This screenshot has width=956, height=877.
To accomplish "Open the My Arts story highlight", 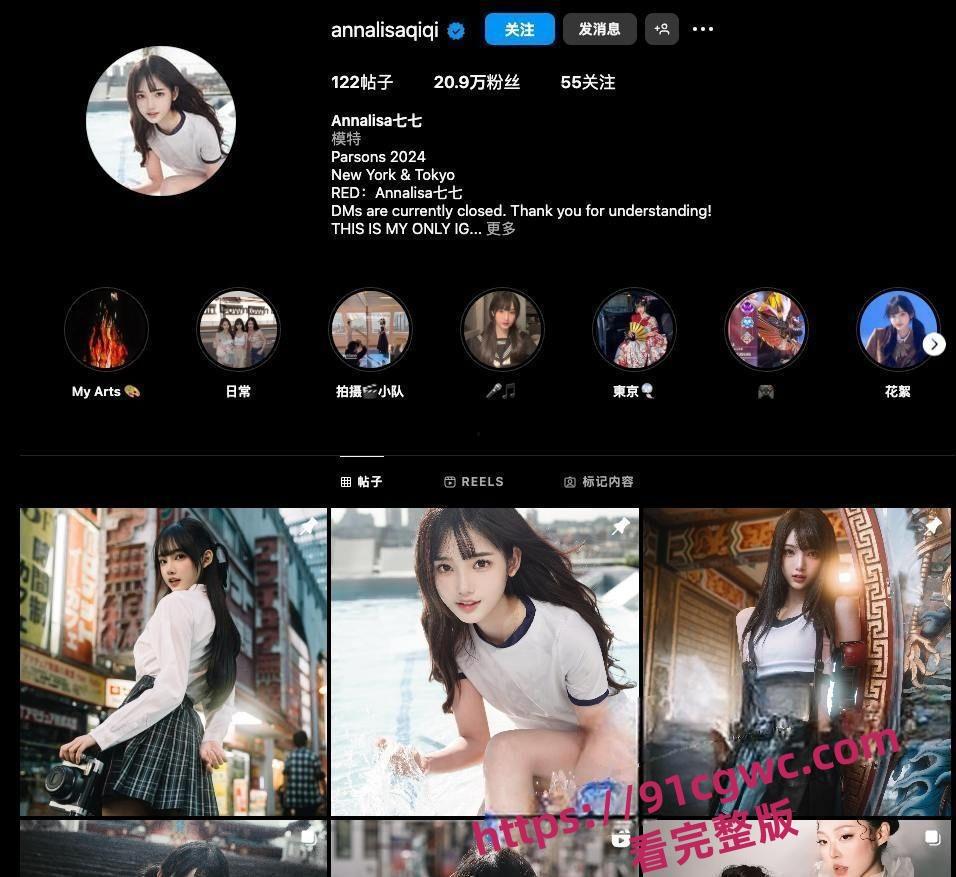I will tap(106, 330).
